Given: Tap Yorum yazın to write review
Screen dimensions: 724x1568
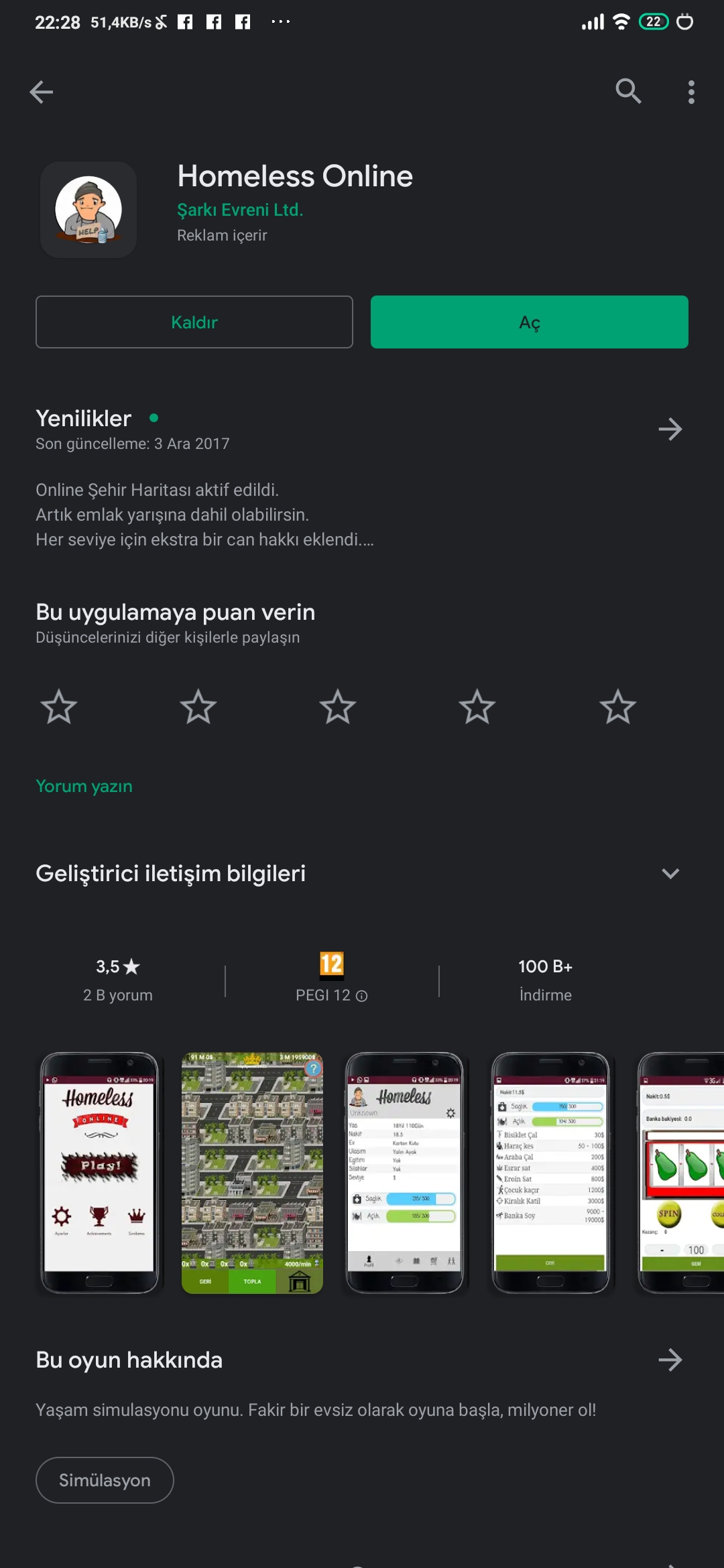Looking at the screenshot, I should tap(84, 786).
